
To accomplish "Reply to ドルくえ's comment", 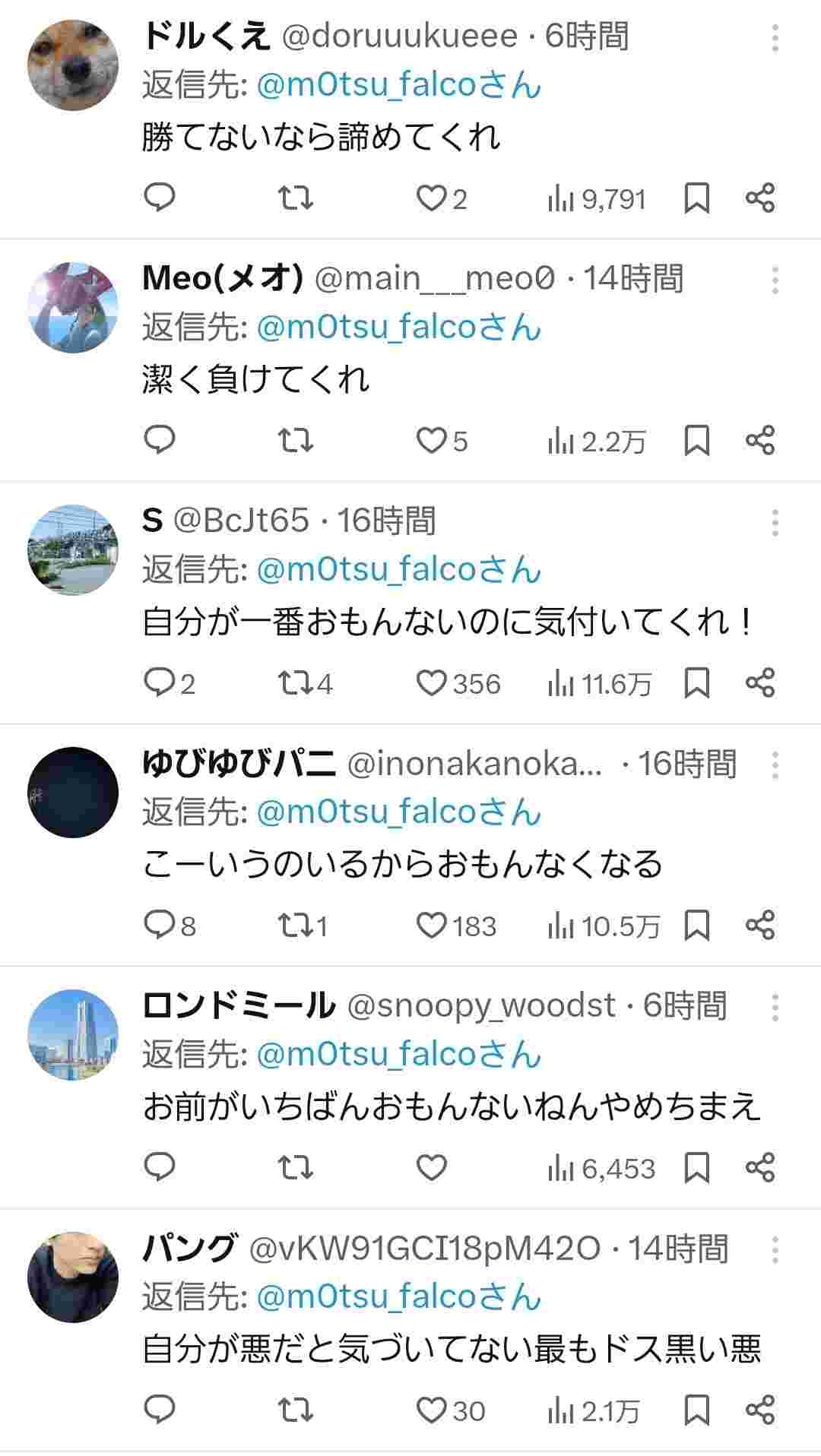I will coord(160,198).
